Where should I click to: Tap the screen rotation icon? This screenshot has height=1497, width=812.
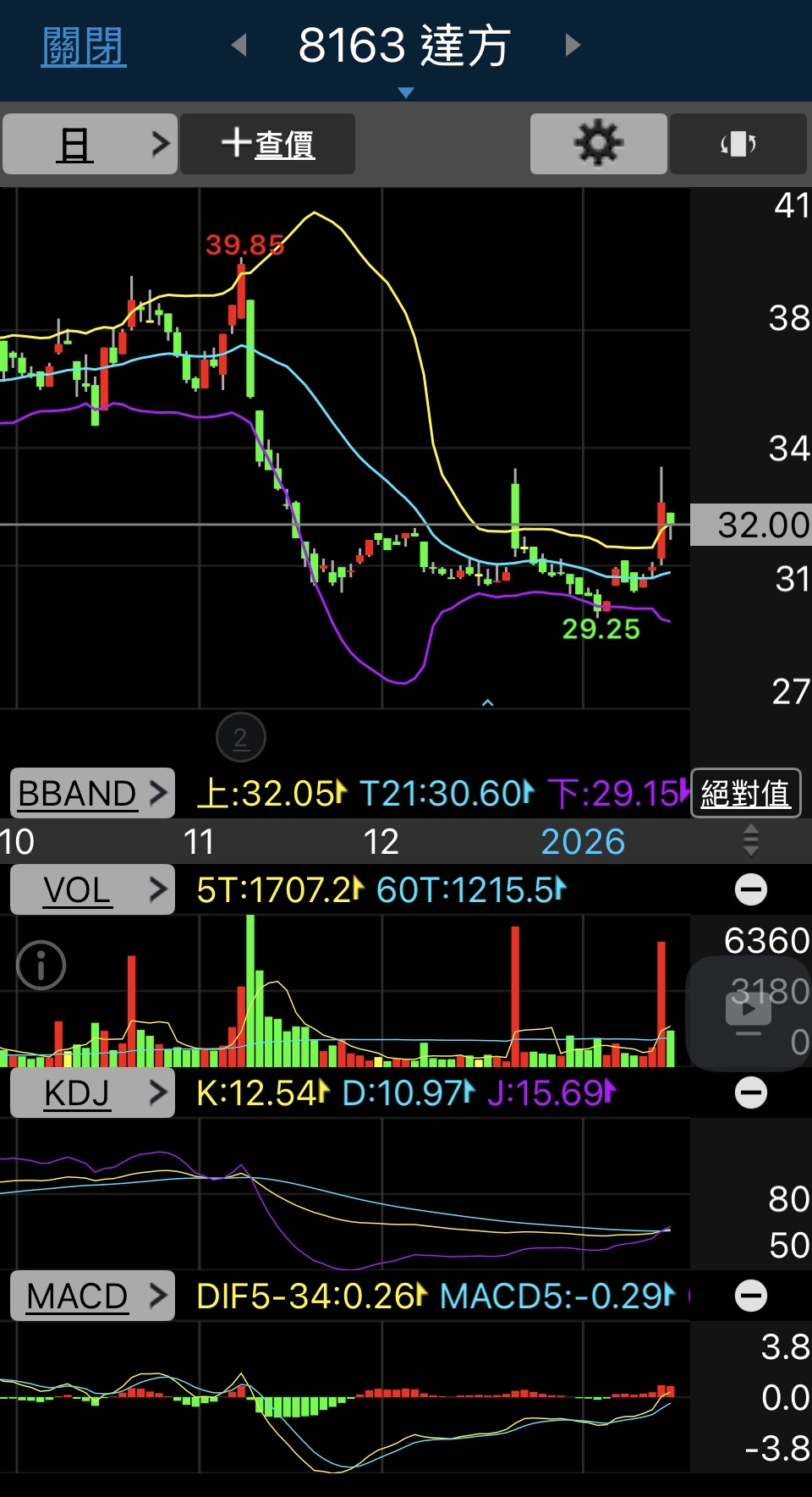click(x=737, y=143)
